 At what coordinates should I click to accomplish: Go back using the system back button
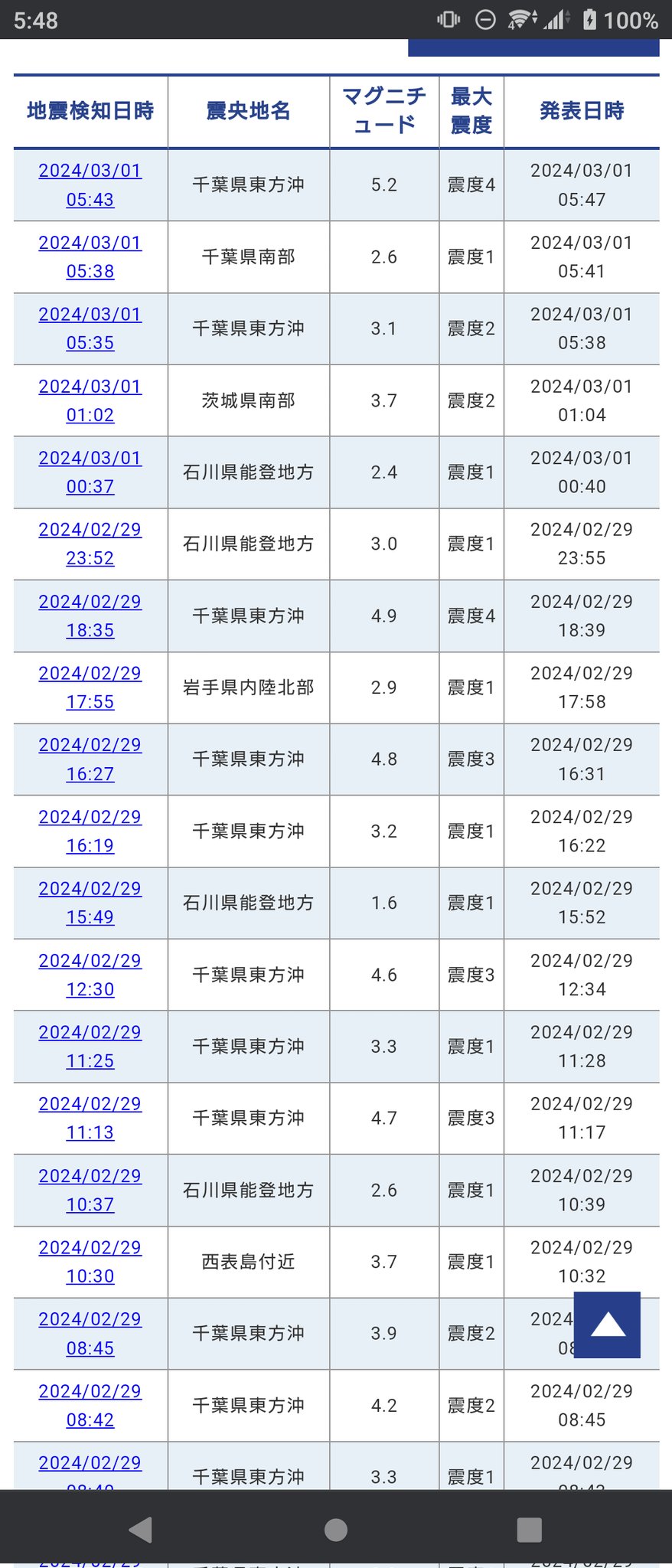[x=142, y=1530]
